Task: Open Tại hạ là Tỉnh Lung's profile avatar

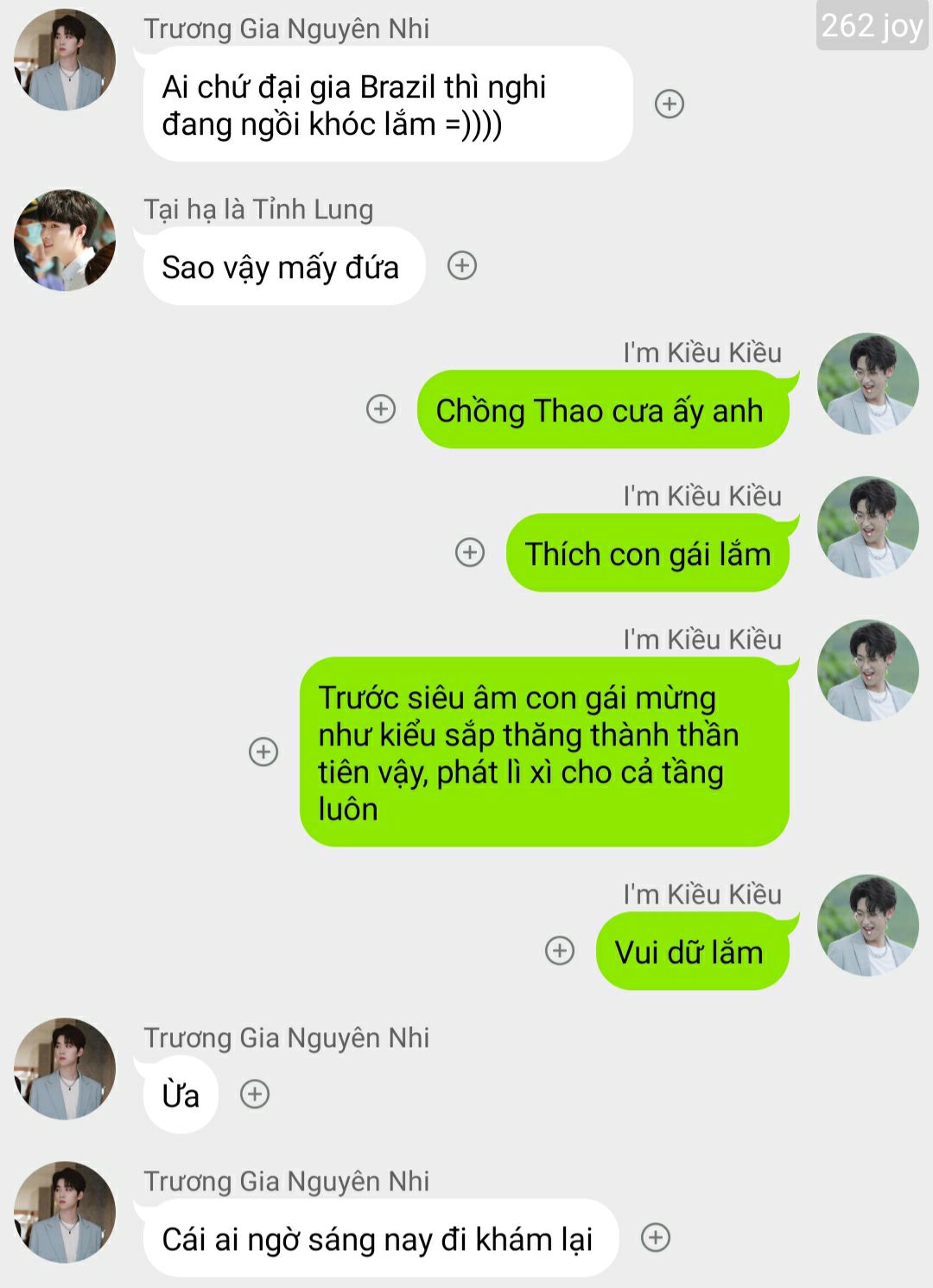Action: (65, 240)
